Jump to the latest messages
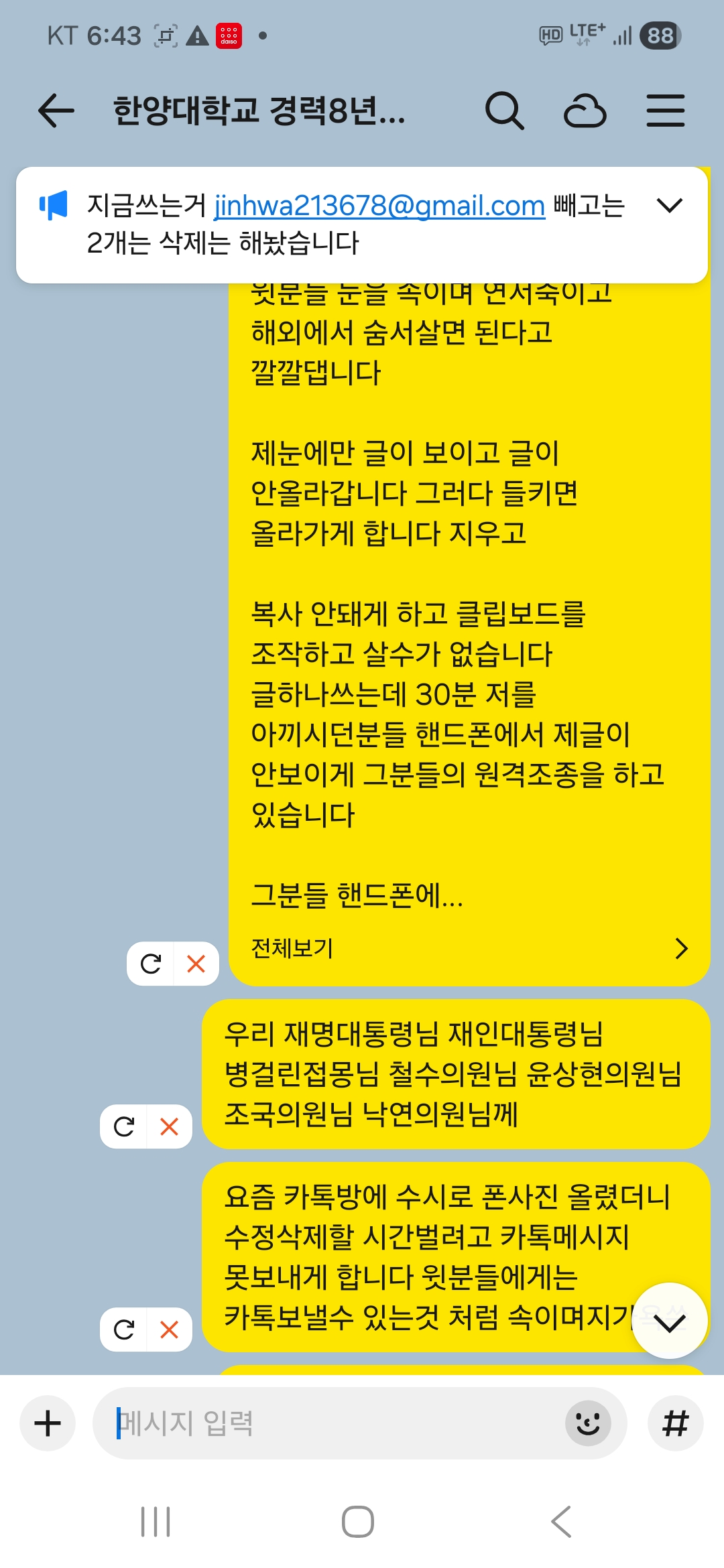 [x=669, y=1321]
